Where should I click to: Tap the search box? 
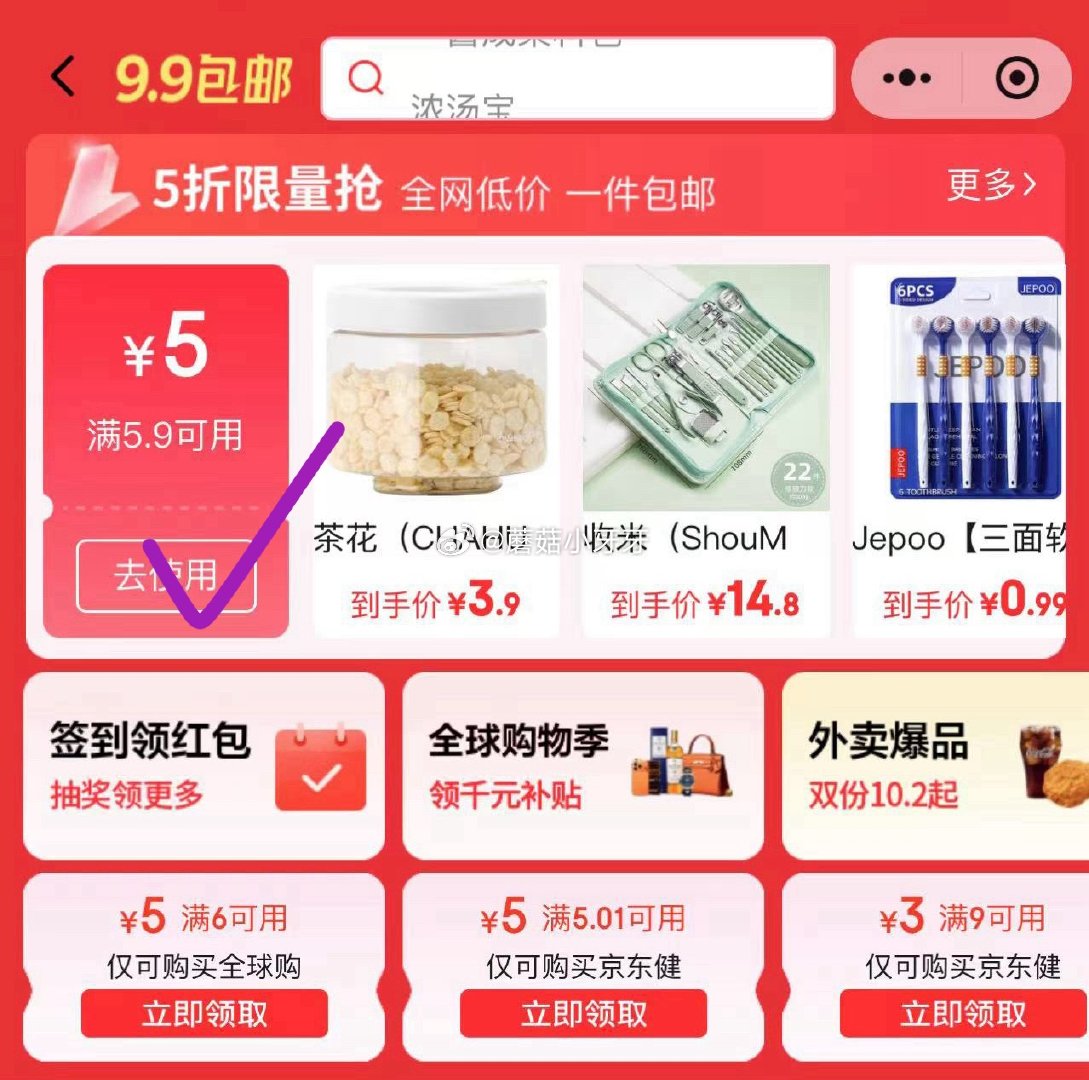pyautogui.click(x=577, y=78)
